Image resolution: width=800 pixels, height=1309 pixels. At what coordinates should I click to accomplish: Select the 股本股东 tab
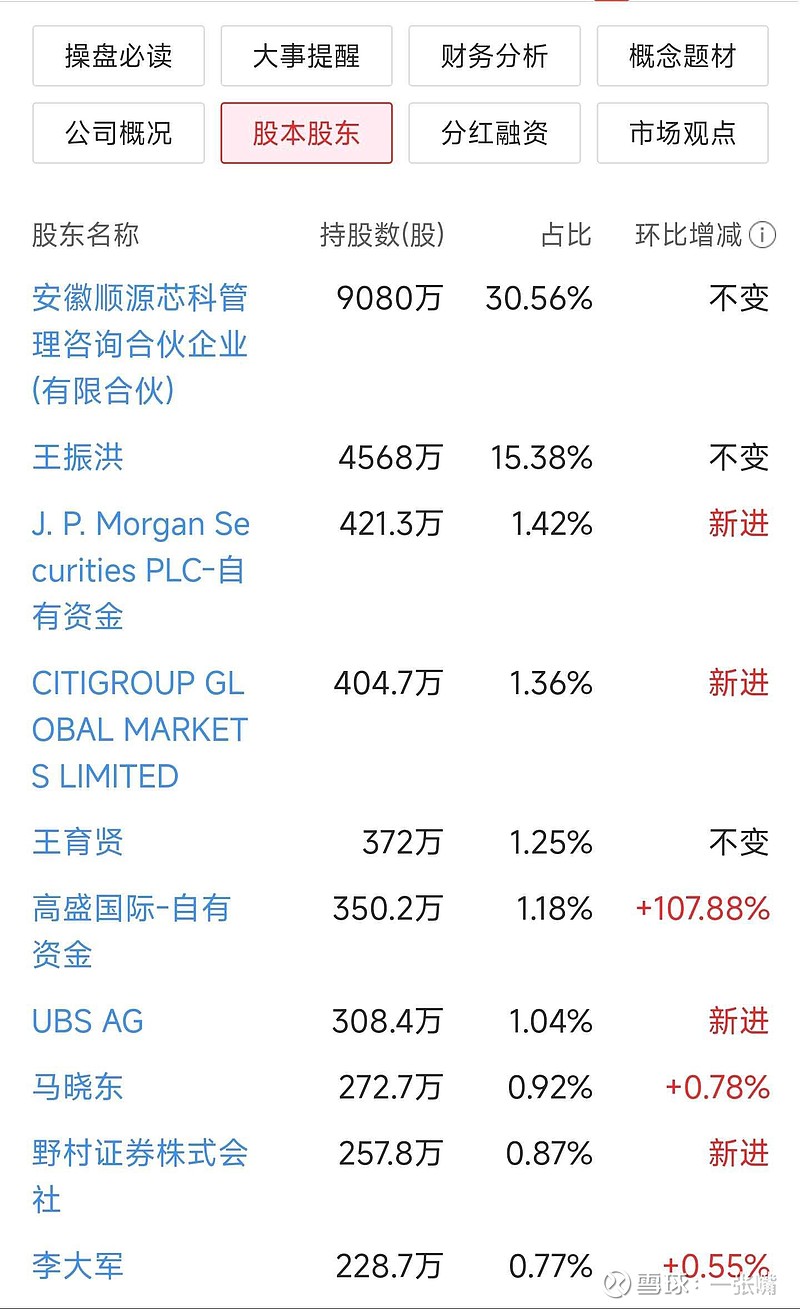(306, 133)
